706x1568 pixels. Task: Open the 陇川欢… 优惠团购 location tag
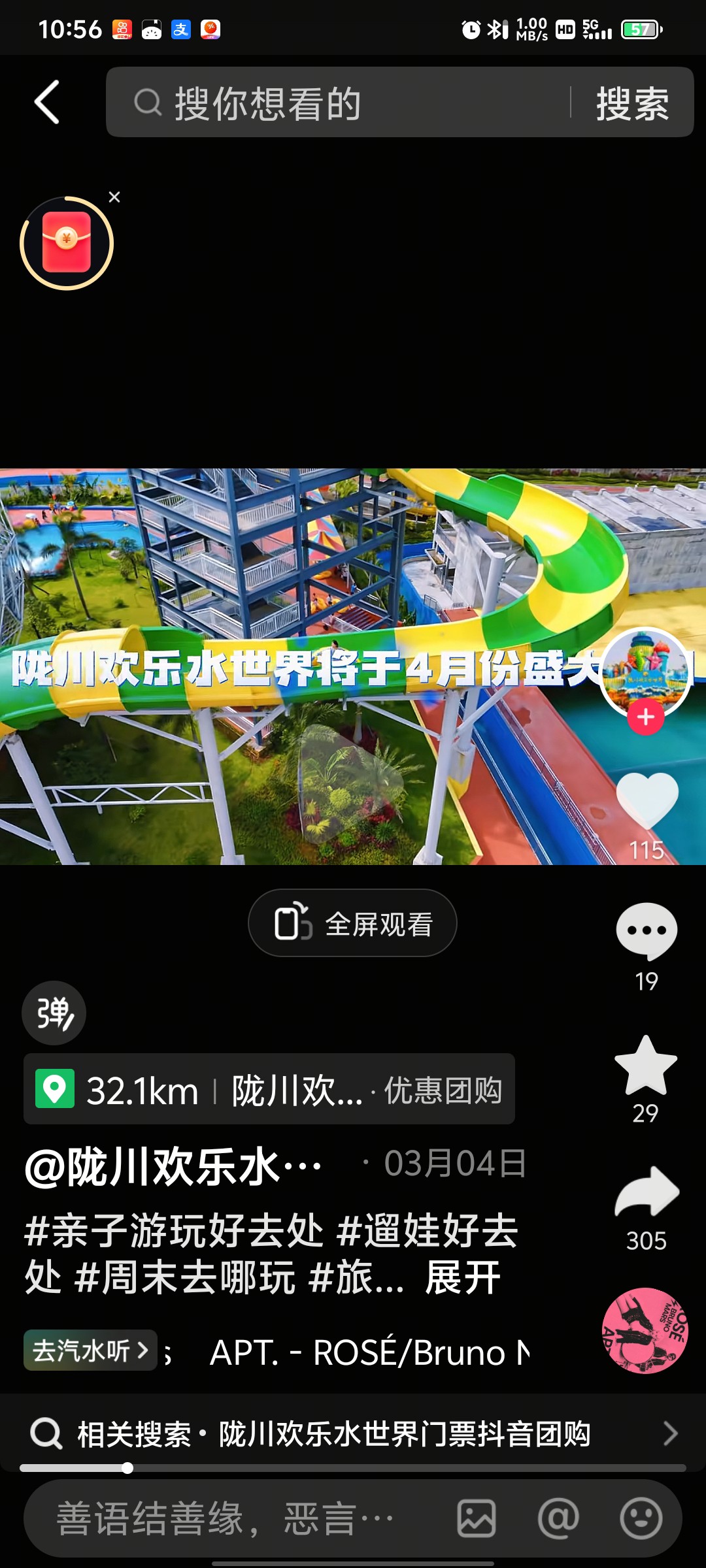[269, 1089]
